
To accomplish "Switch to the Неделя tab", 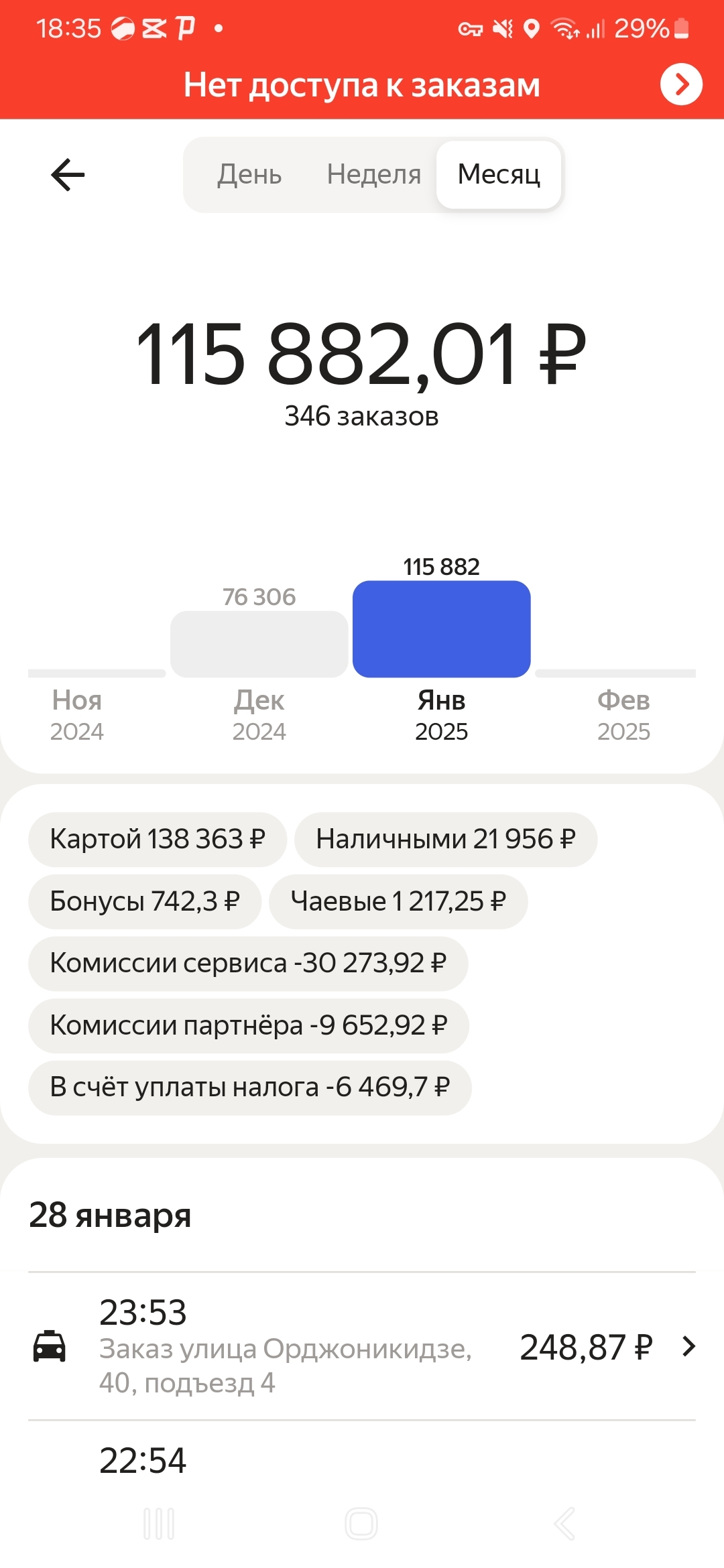I will tap(374, 174).
